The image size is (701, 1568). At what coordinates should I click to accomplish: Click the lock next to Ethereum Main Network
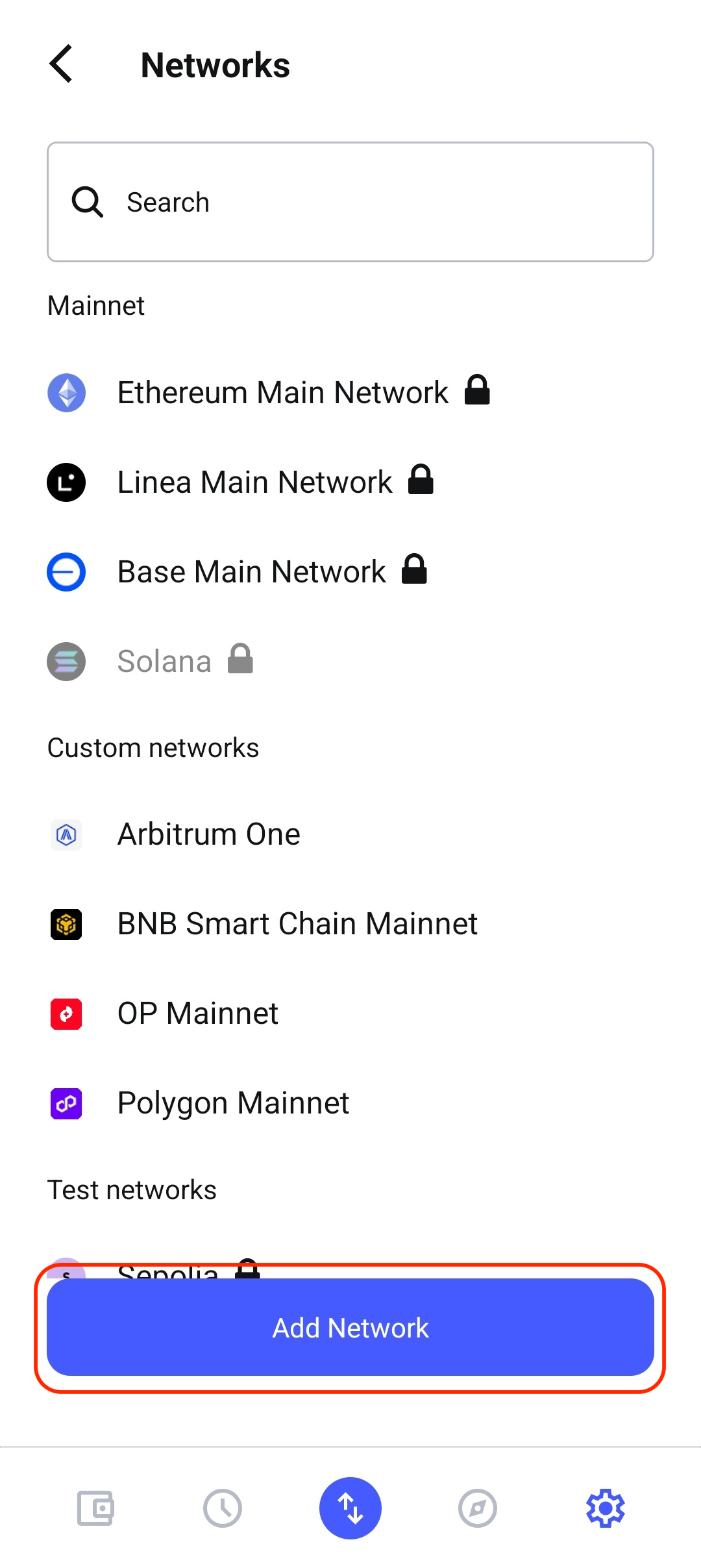(x=477, y=391)
